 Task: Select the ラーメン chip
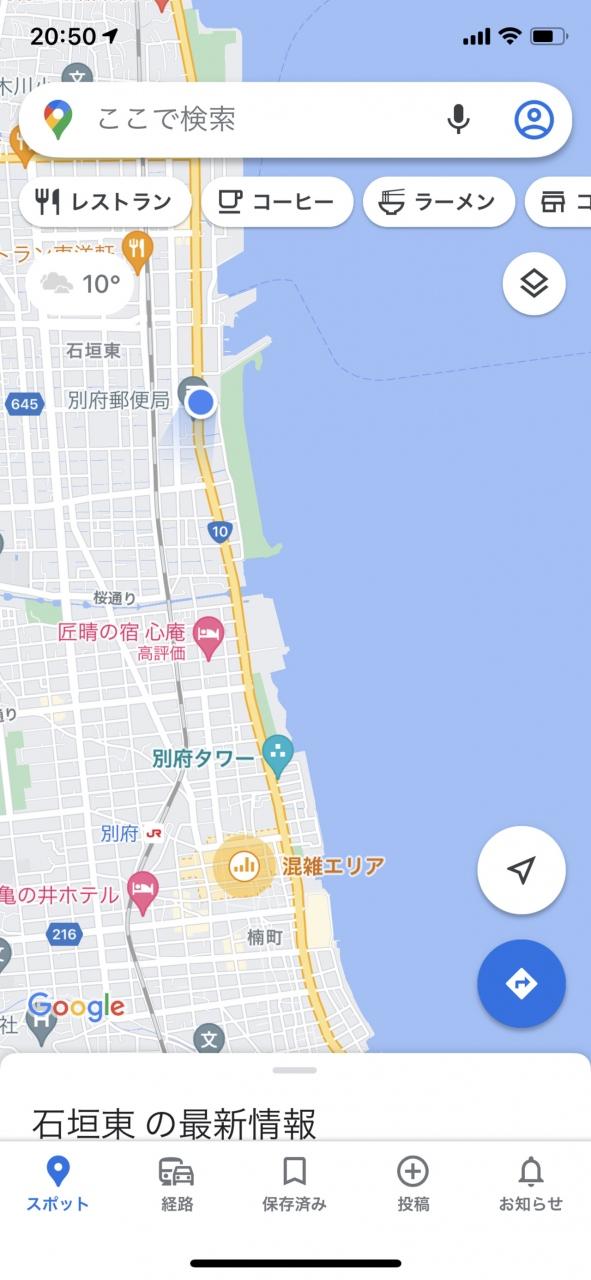(x=439, y=202)
